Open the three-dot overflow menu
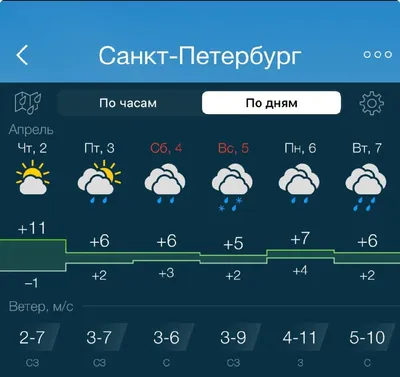Screen dimensions: 400x377 coord(377,54)
